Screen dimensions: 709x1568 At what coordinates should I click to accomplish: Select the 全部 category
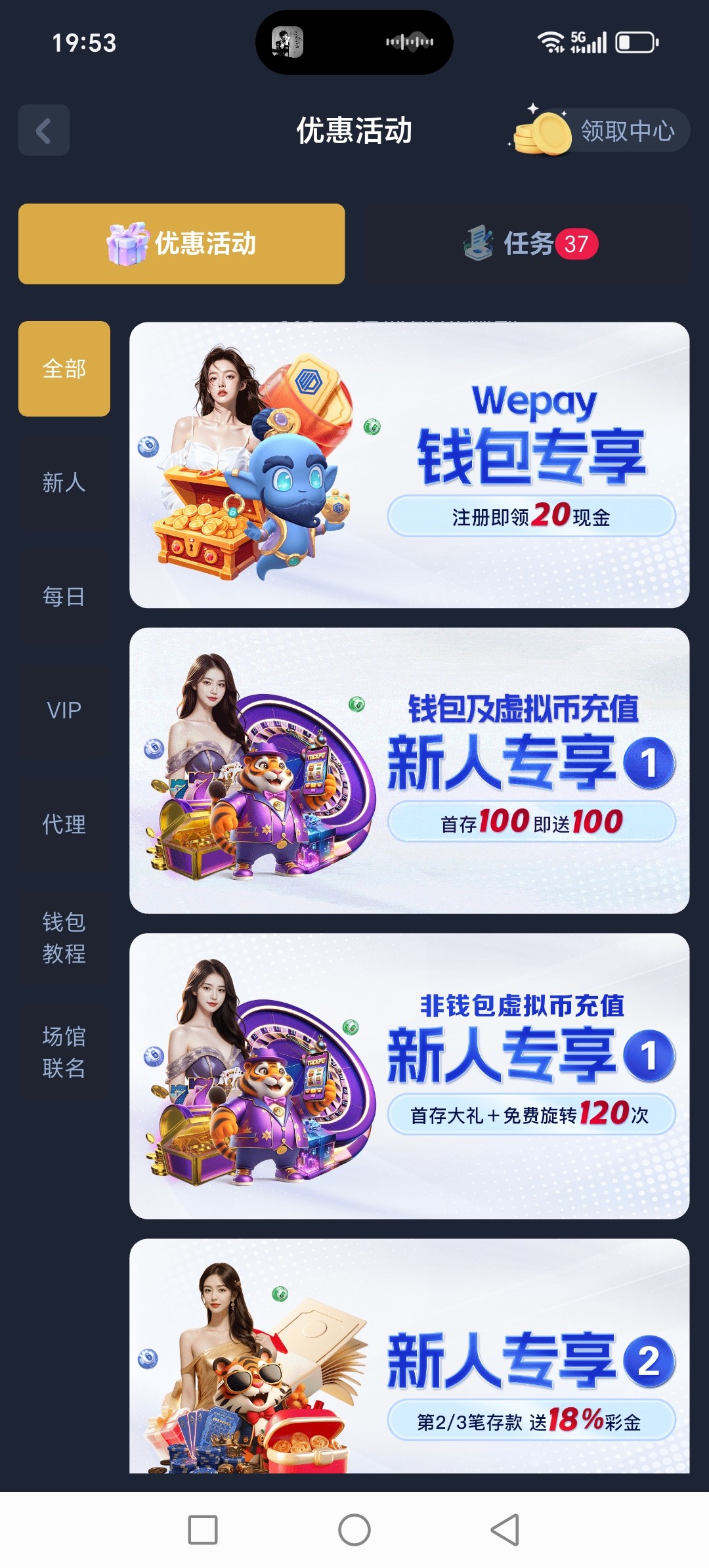coord(64,369)
